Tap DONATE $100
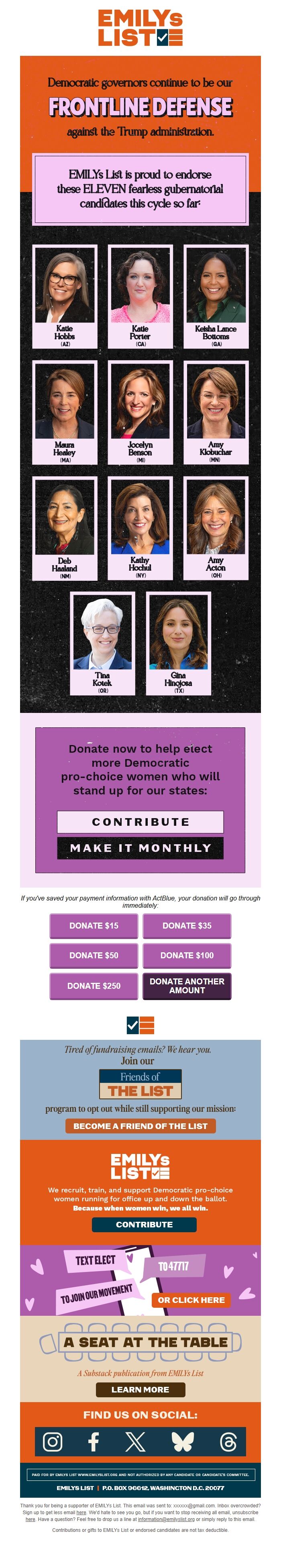The height and width of the screenshot is (1568, 281). (x=187, y=955)
